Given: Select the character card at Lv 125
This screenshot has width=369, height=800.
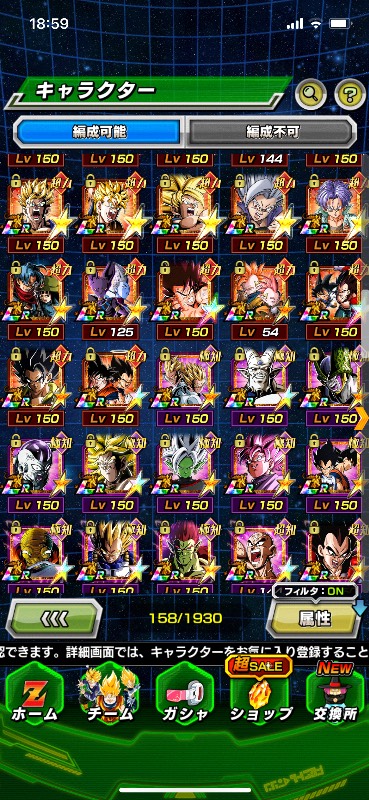Looking at the screenshot, I should 111,299.
